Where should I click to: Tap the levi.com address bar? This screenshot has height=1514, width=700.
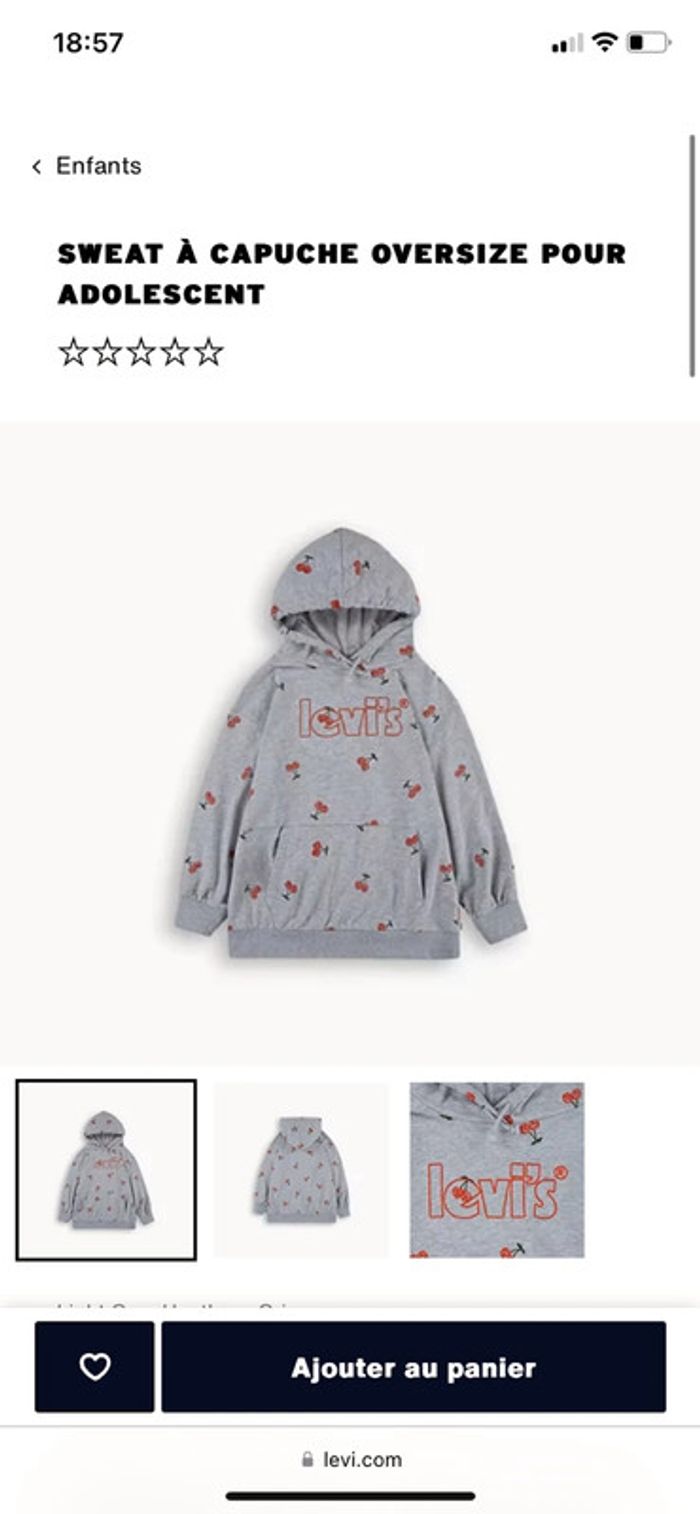coord(350,1459)
